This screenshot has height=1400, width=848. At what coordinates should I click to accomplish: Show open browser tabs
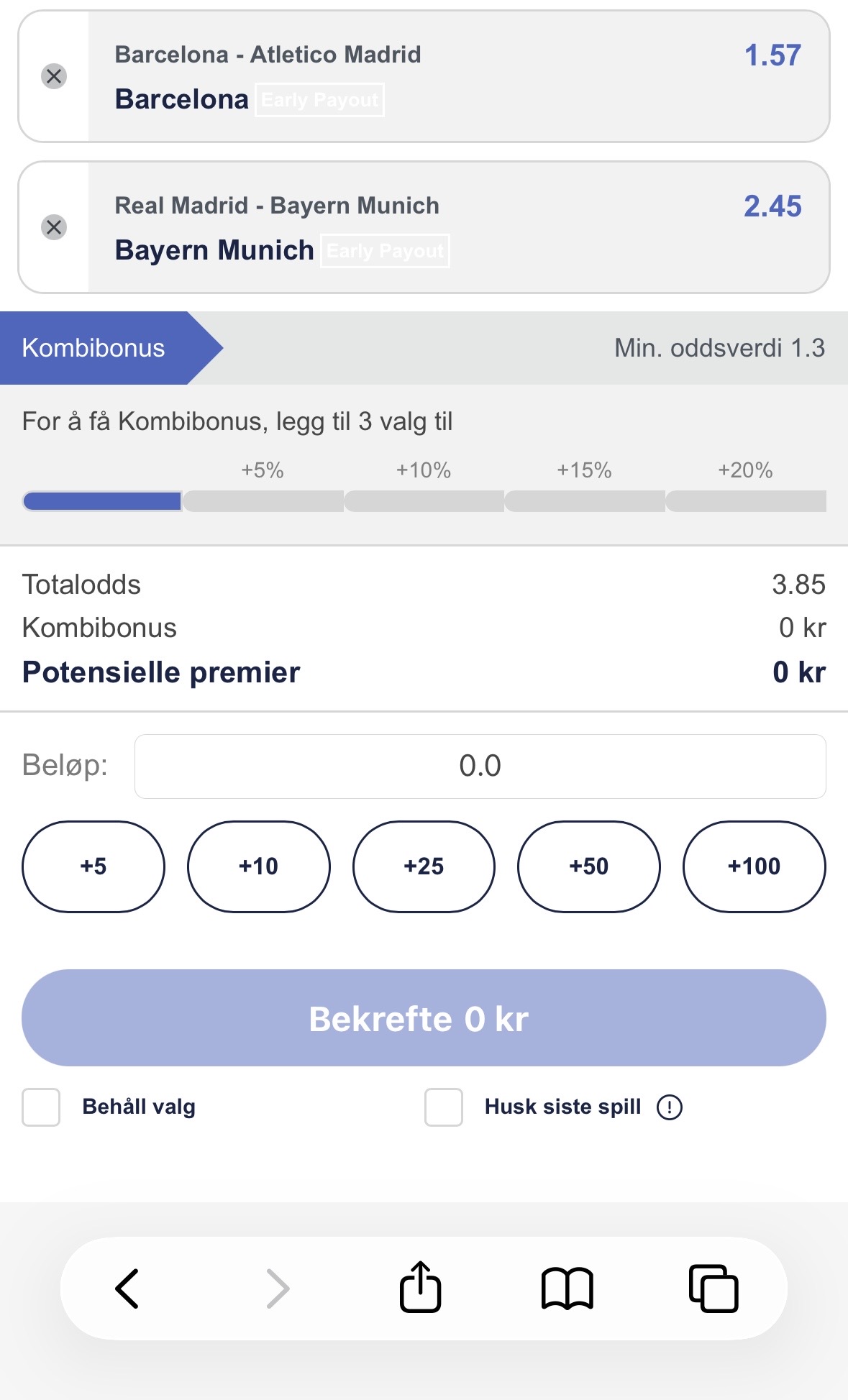coord(713,1288)
